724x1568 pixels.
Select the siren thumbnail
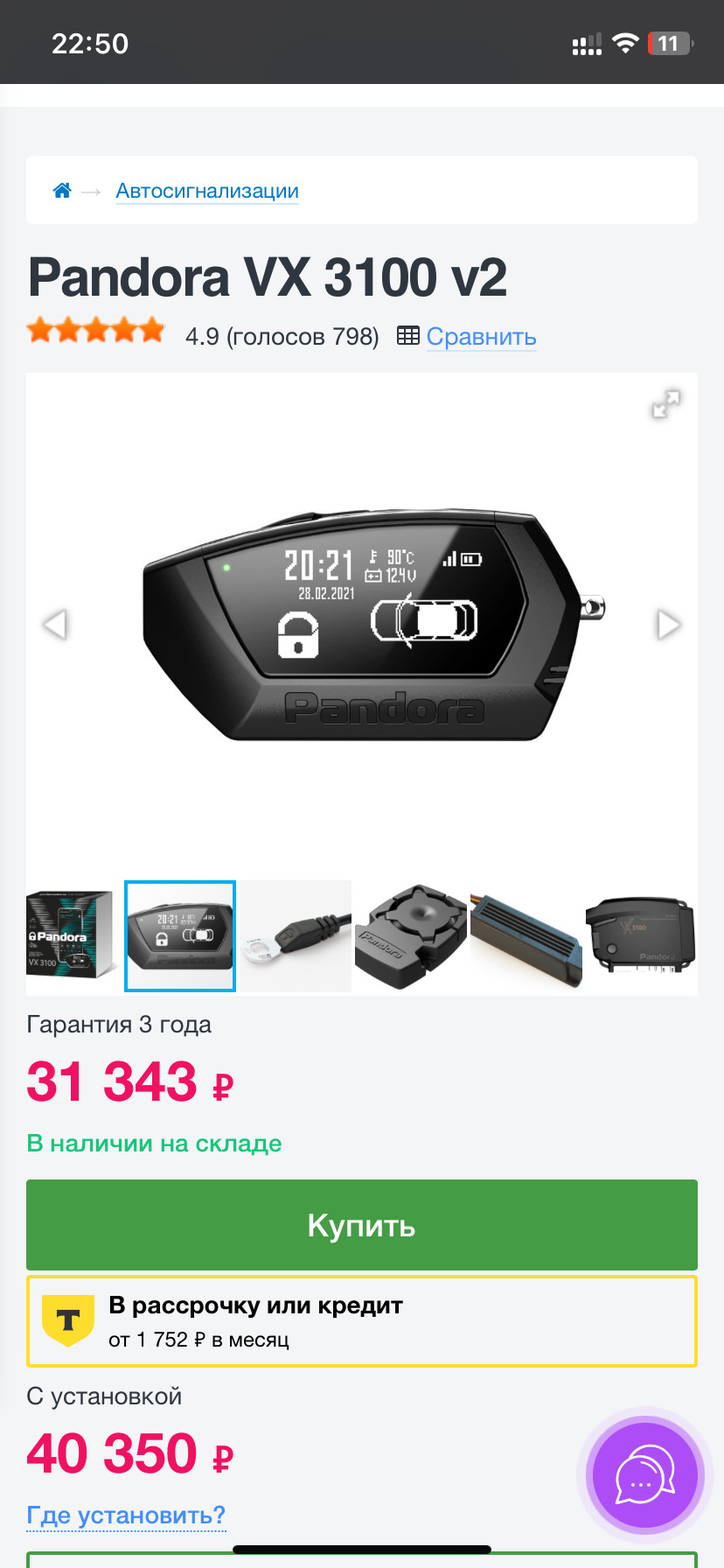tap(411, 936)
